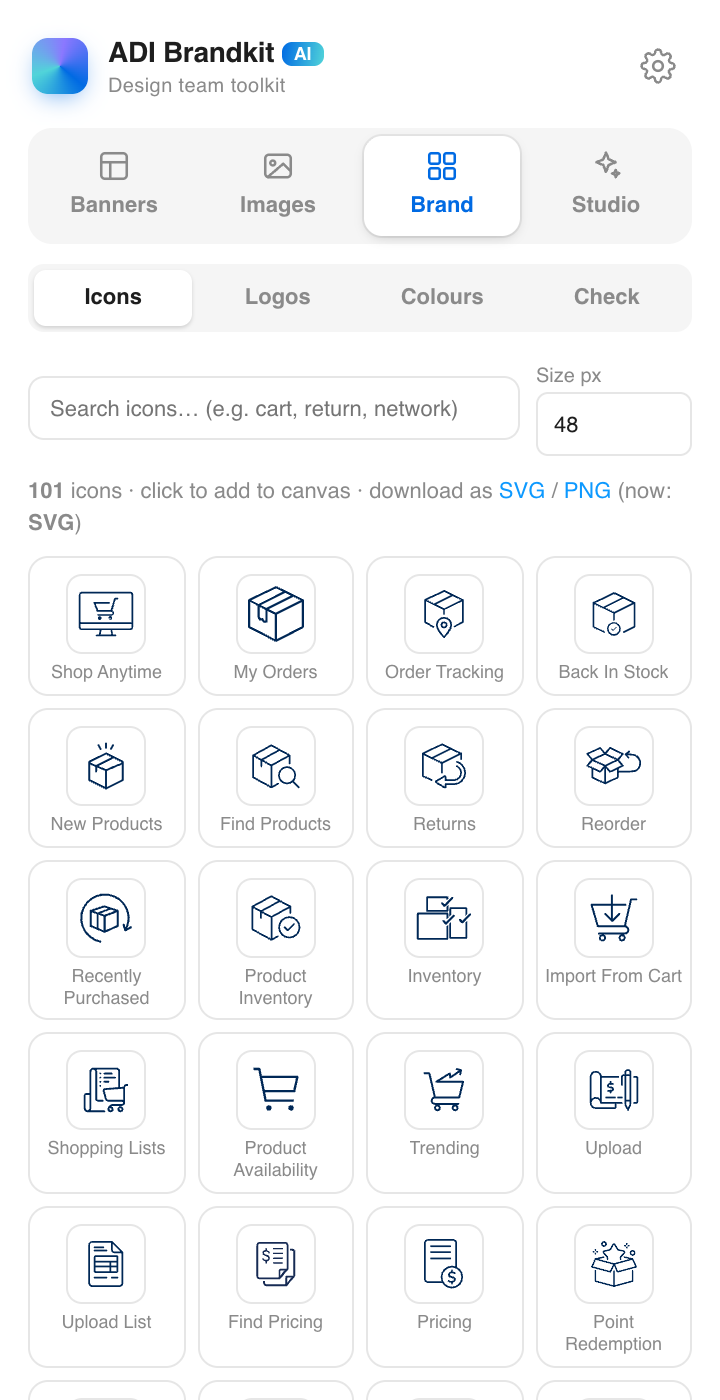Choose SVG download format link

click(x=522, y=491)
